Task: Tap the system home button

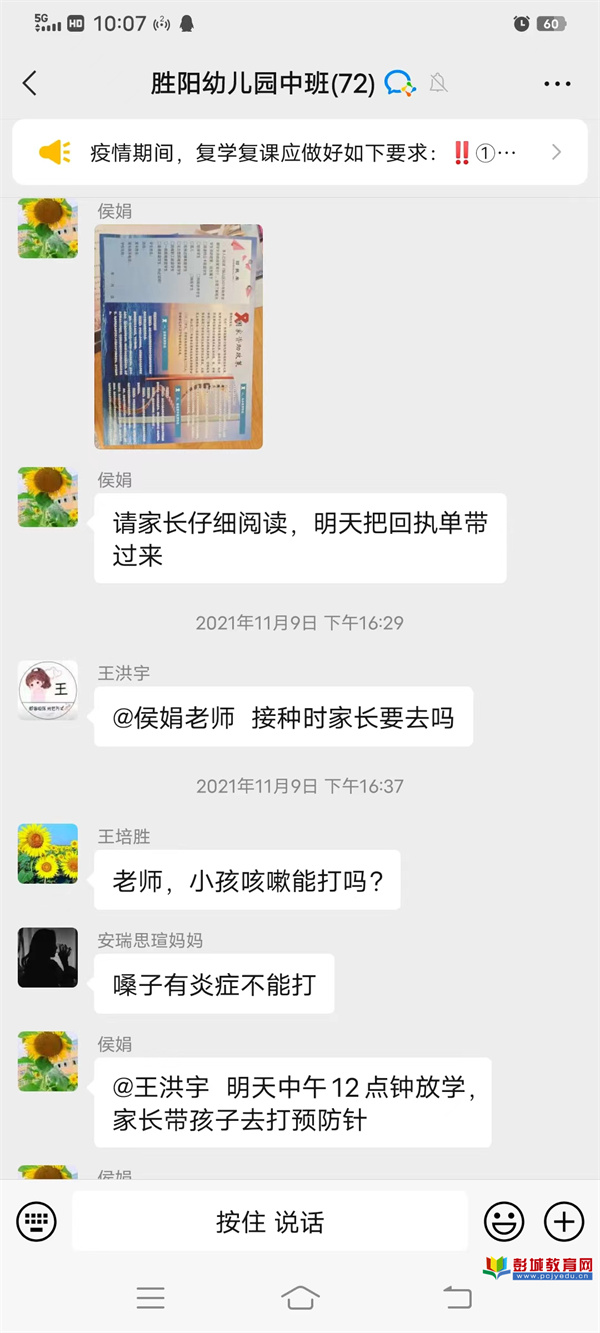Action: [x=300, y=1298]
